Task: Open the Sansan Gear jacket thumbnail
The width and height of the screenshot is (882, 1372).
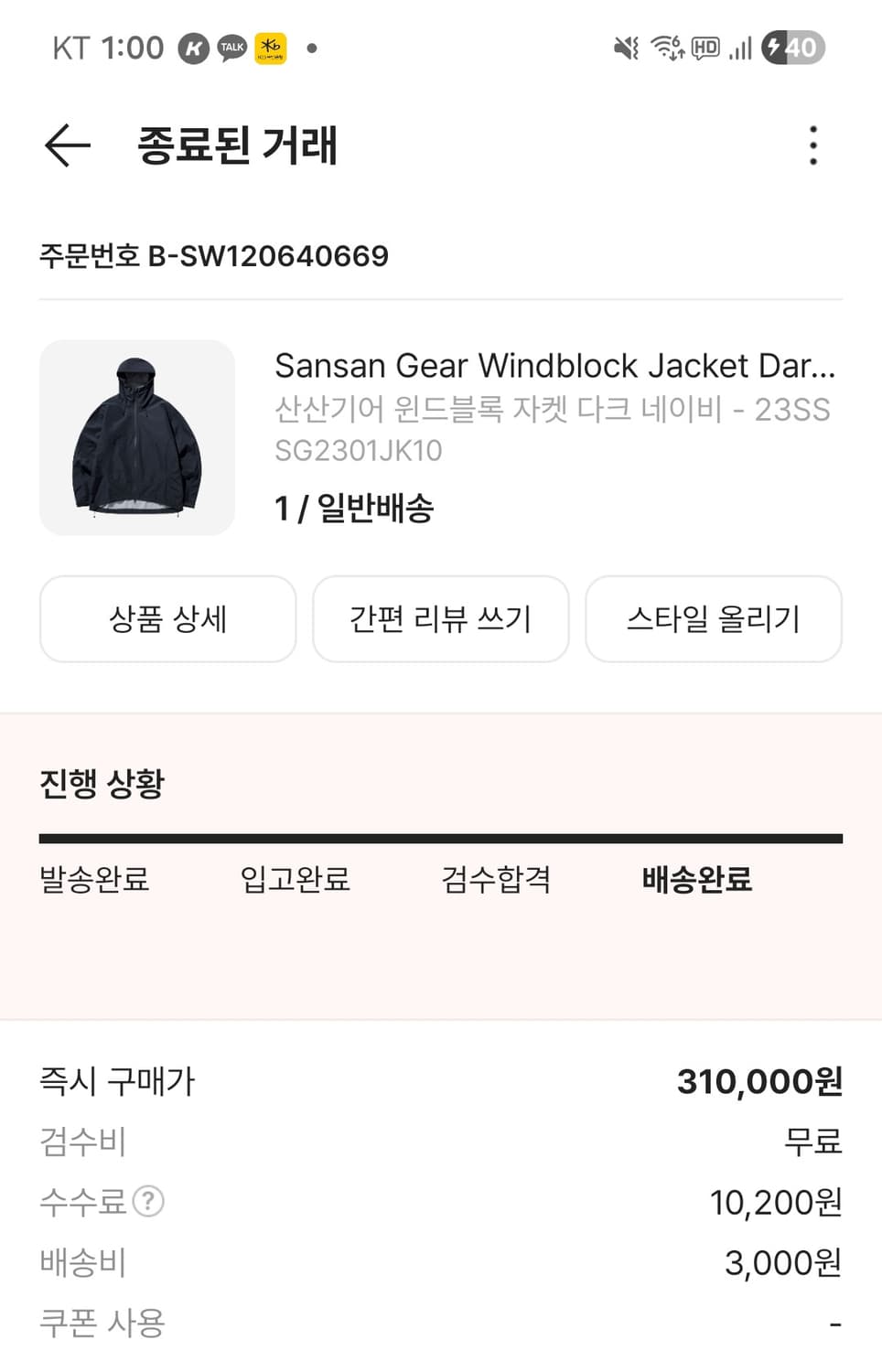Action: [137, 437]
